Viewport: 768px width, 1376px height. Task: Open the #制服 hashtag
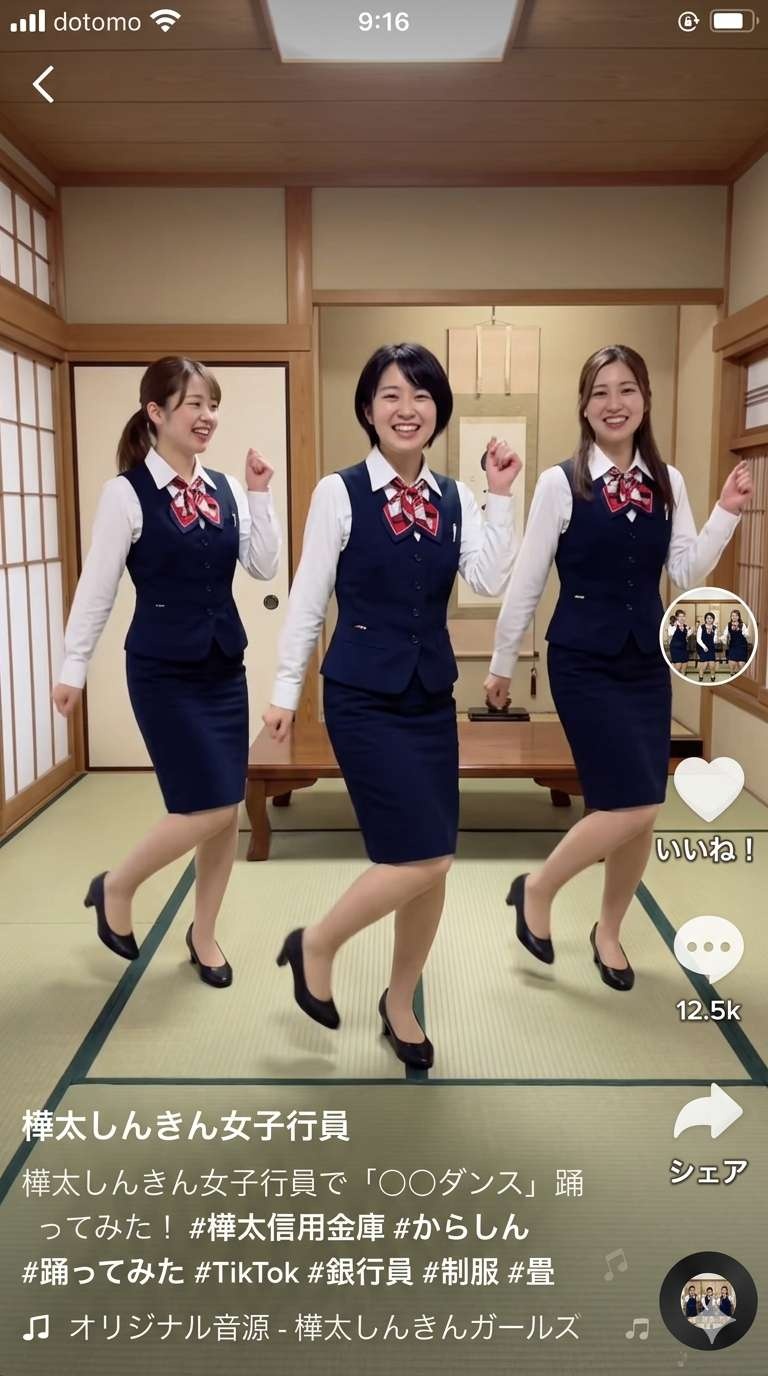point(460,1272)
